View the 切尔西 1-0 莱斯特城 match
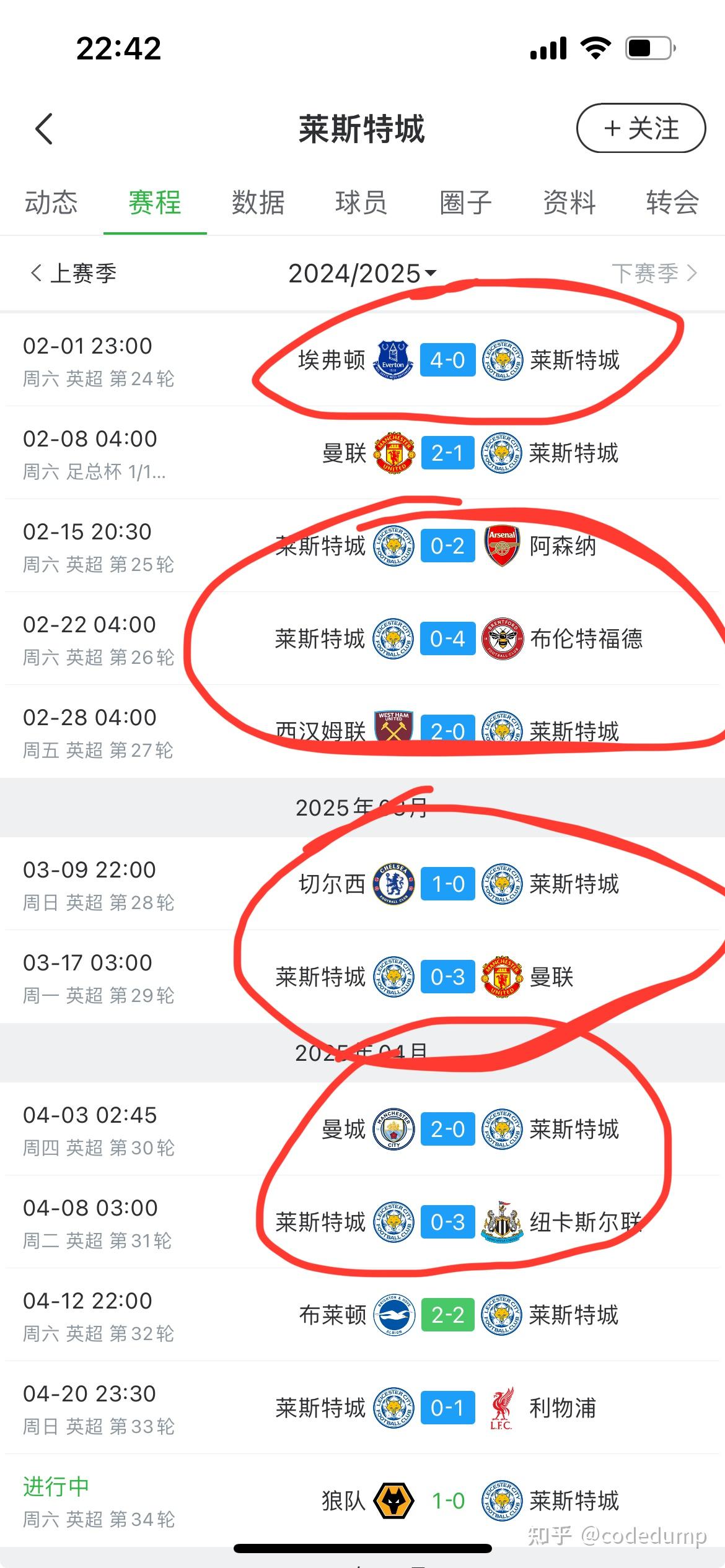The image size is (725, 1568). click(447, 884)
